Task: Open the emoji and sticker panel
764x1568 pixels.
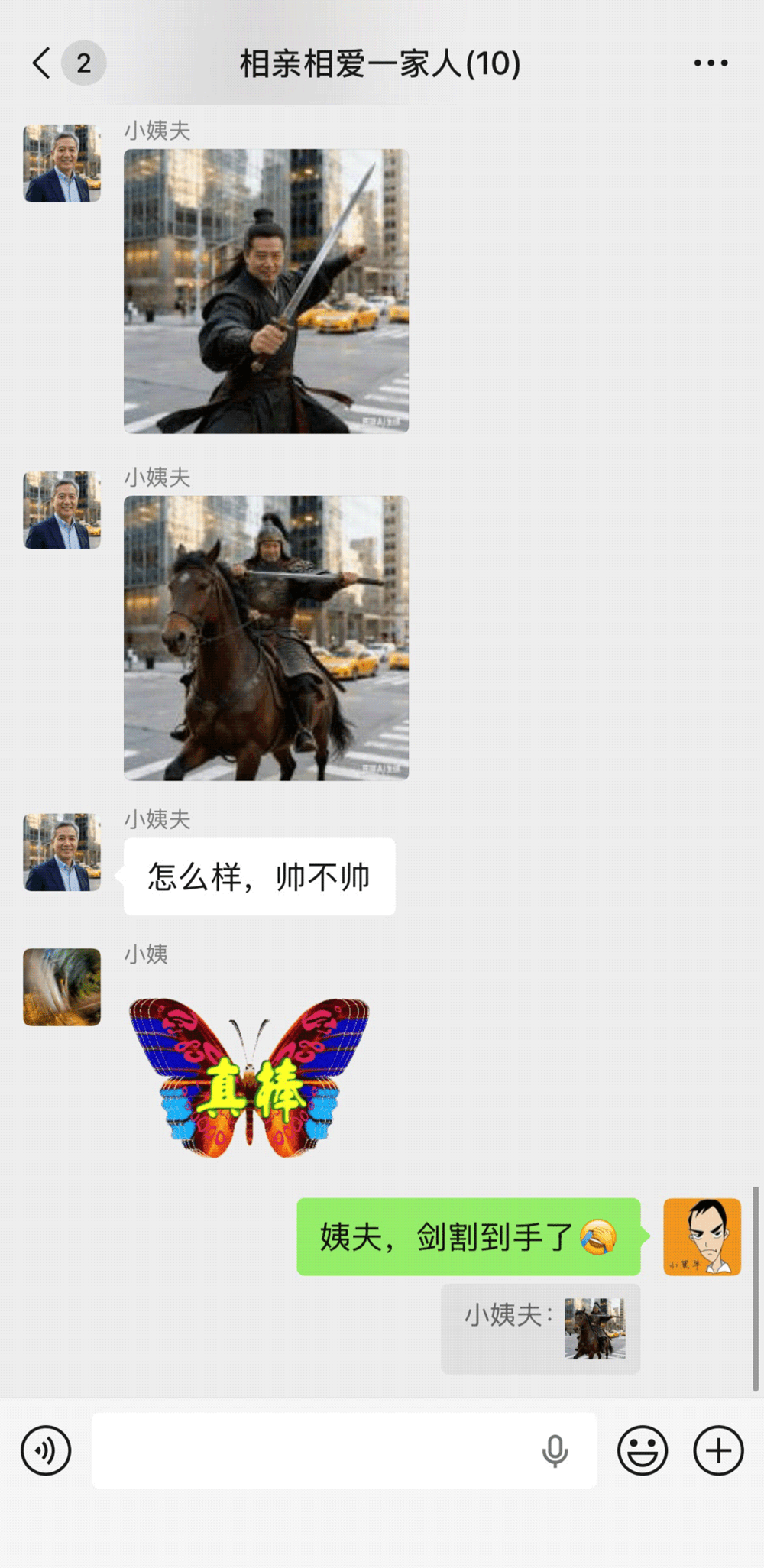Action: (x=642, y=1450)
